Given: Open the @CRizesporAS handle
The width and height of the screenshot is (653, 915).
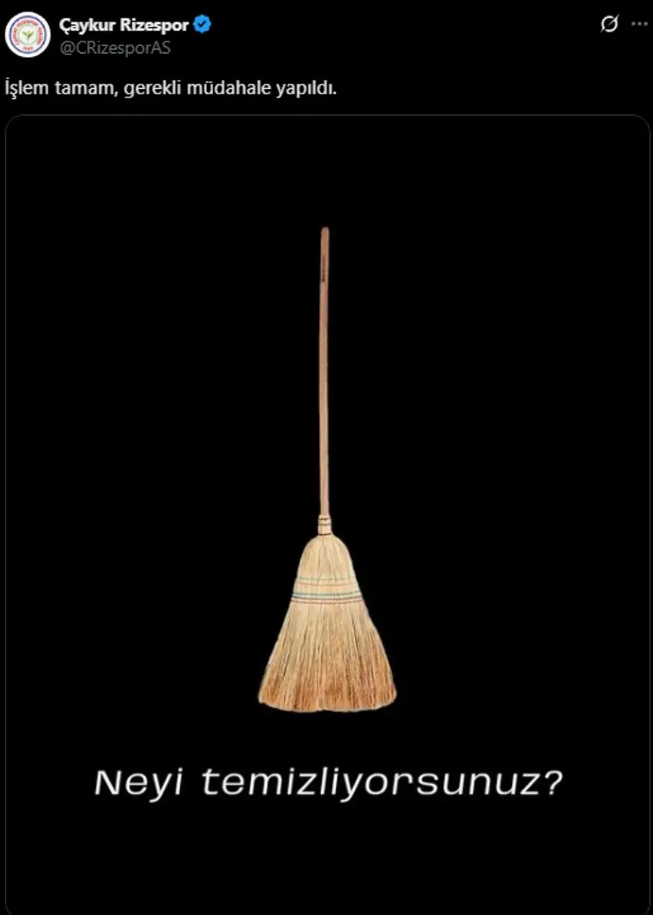Looking at the screenshot, I should (115, 46).
